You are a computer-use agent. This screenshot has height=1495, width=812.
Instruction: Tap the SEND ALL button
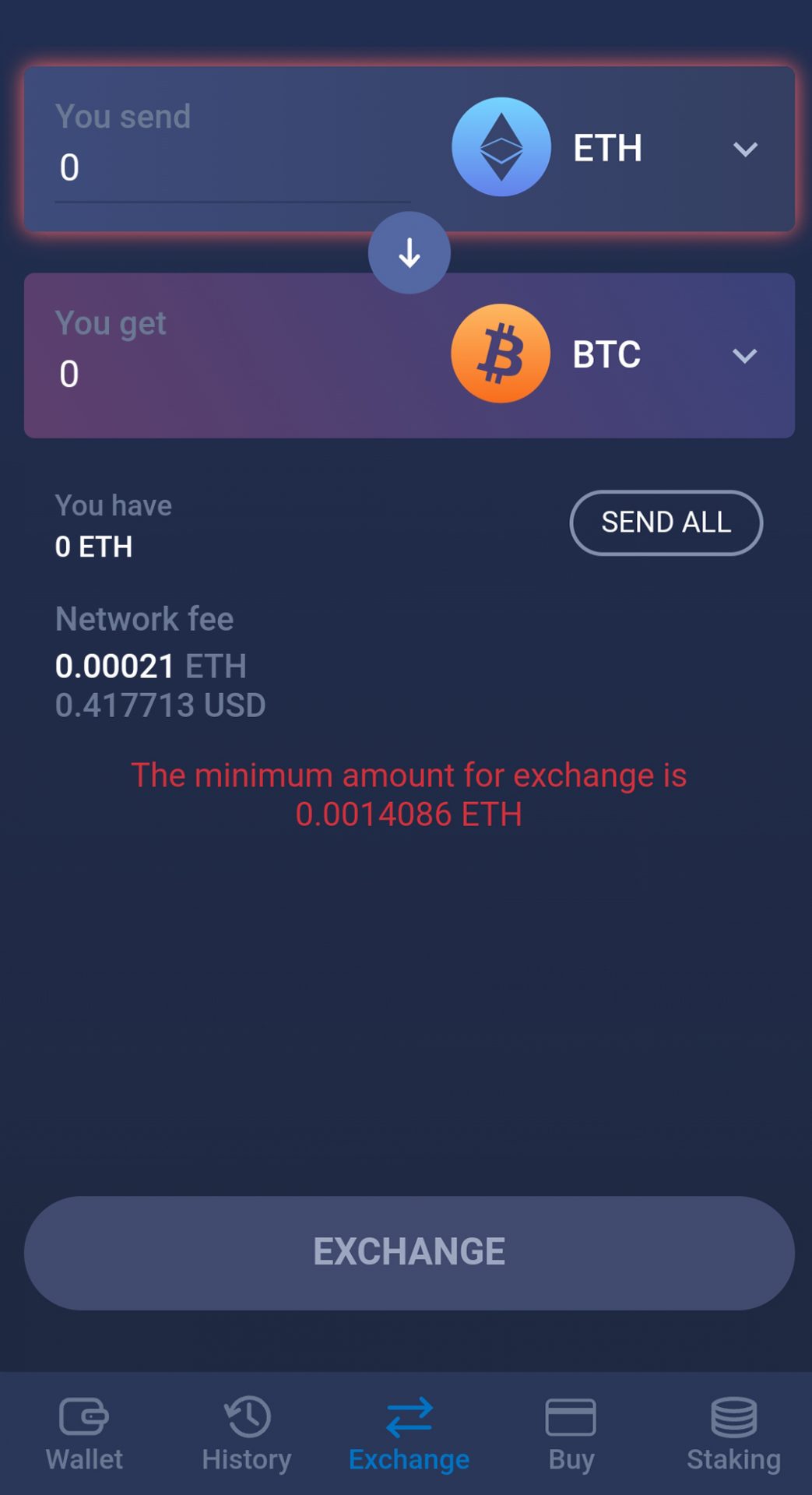tap(666, 522)
